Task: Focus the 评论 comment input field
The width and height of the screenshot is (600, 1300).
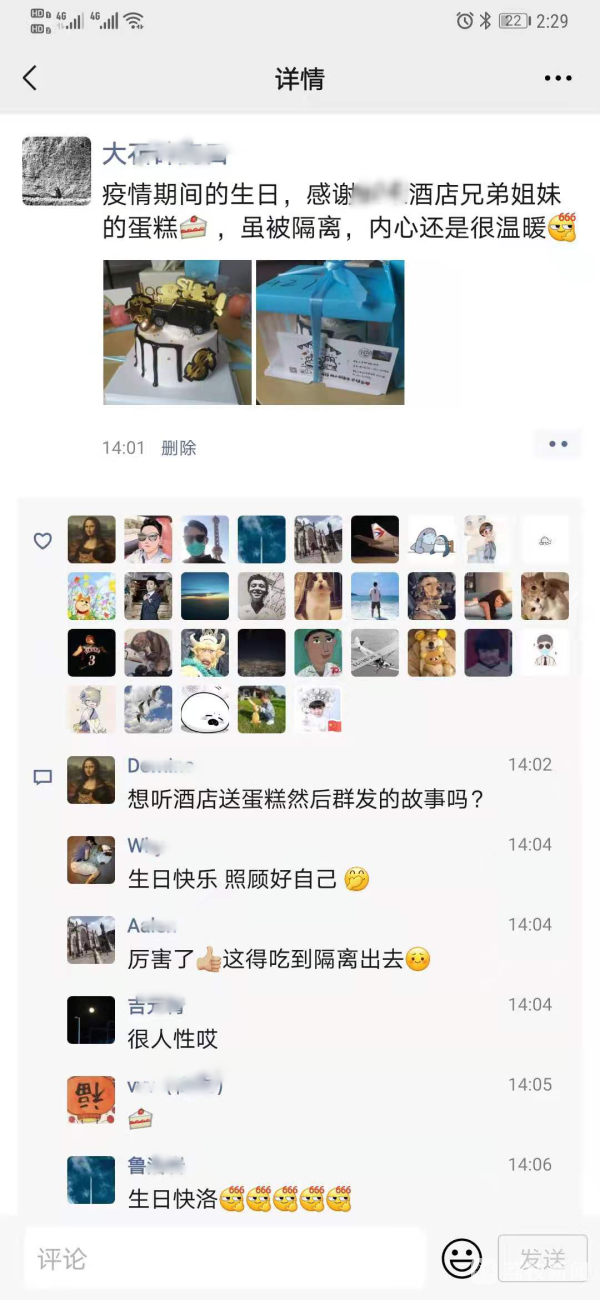Action: point(225,1258)
